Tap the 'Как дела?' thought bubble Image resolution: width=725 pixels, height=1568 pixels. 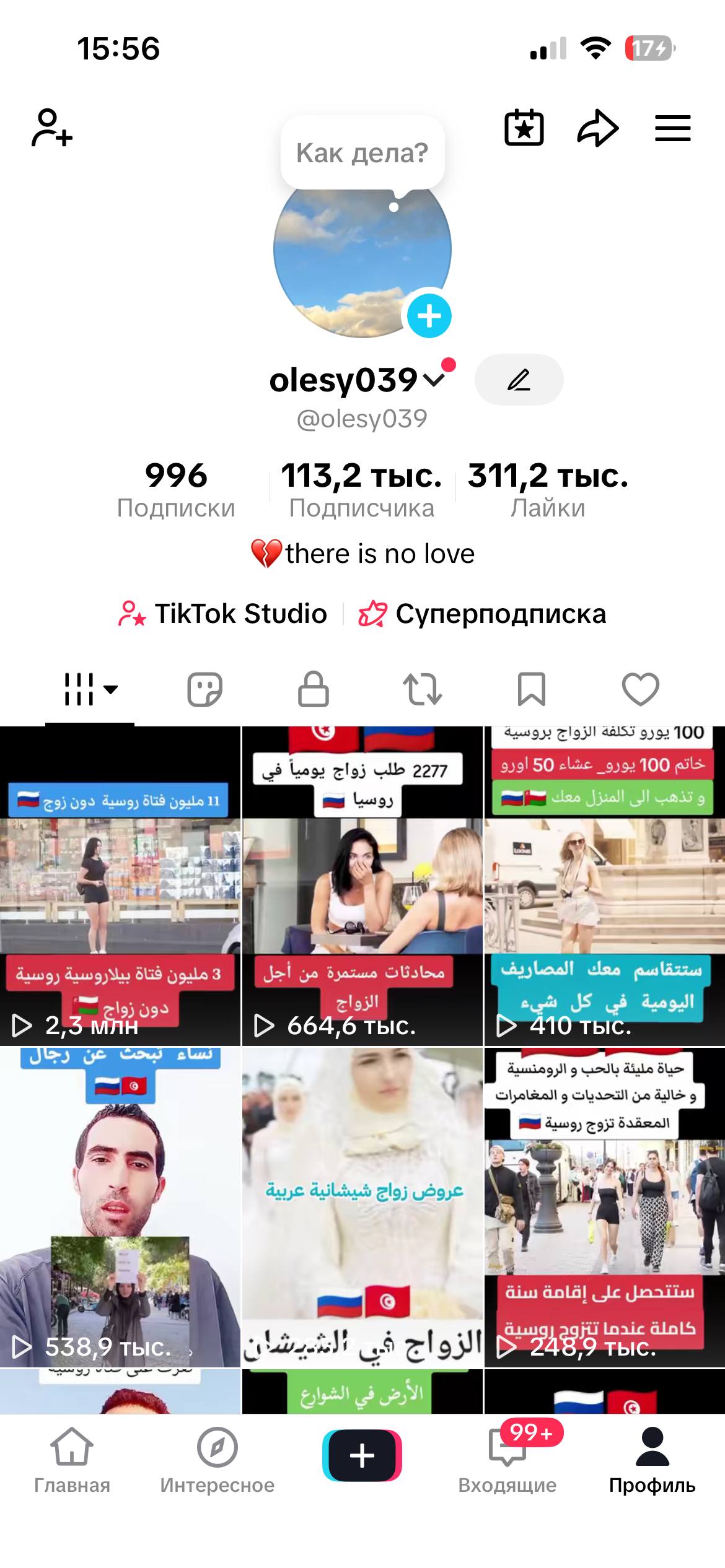tap(362, 152)
